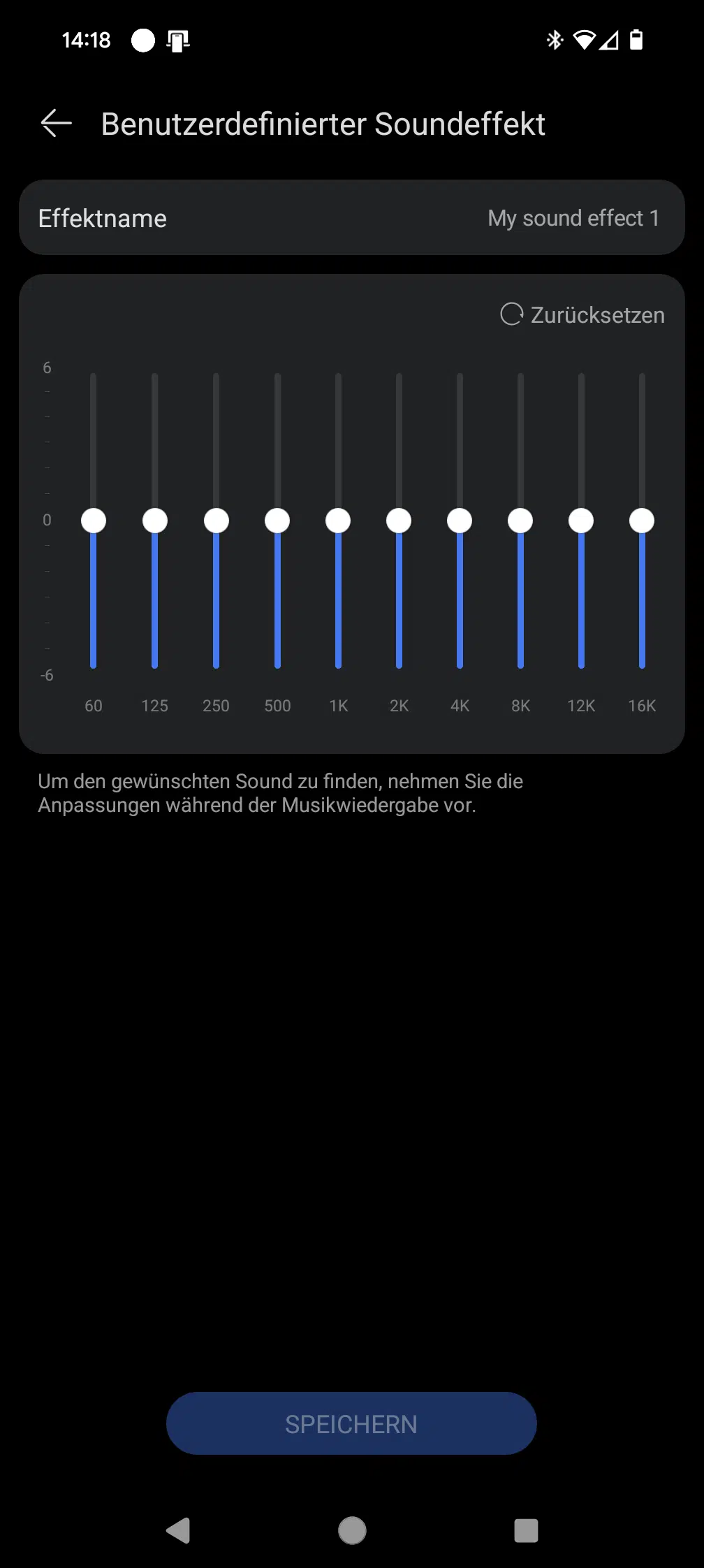The width and height of the screenshot is (704, 1568).
Task: Tap the system home button
Action: [x=352, y=1530]
